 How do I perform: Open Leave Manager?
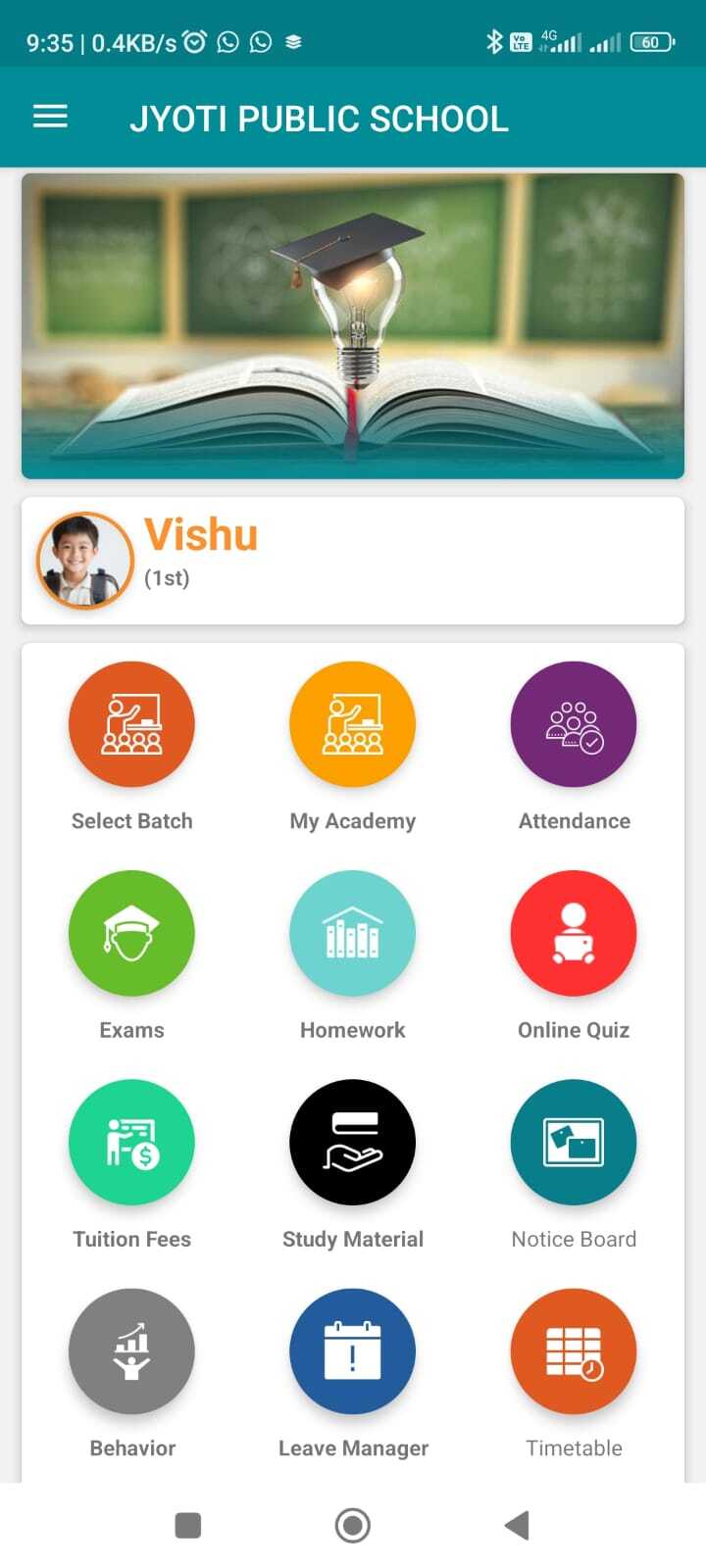click(352, 1351)
